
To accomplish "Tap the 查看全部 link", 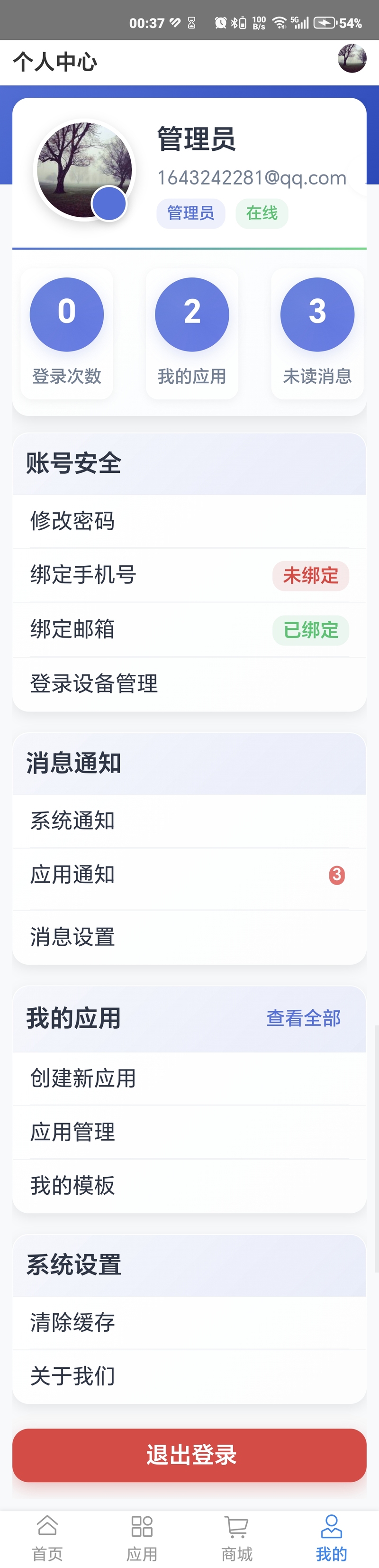I will [x=303, y=1018].
